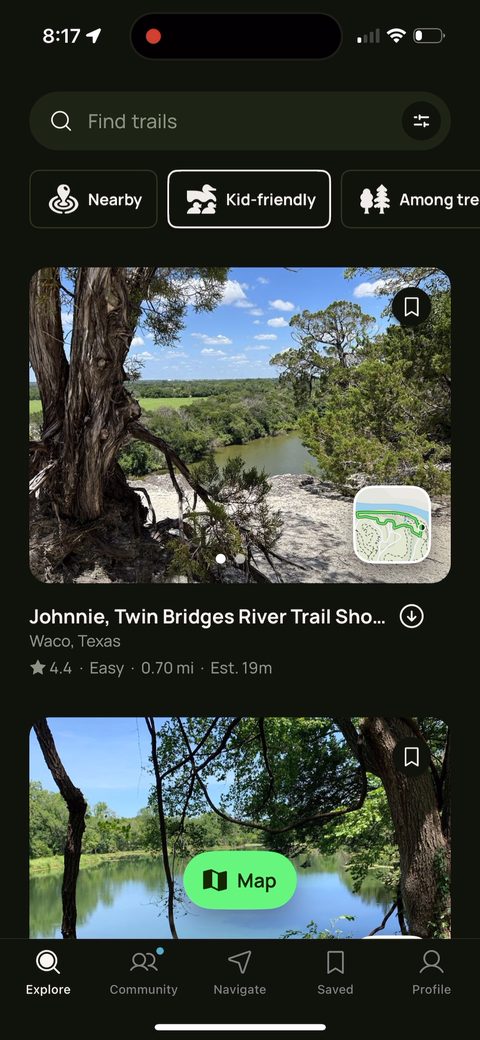This screenshot has width=480, height=1040.
Task: Open the search filters icon
Action: (x=421, y=121)
